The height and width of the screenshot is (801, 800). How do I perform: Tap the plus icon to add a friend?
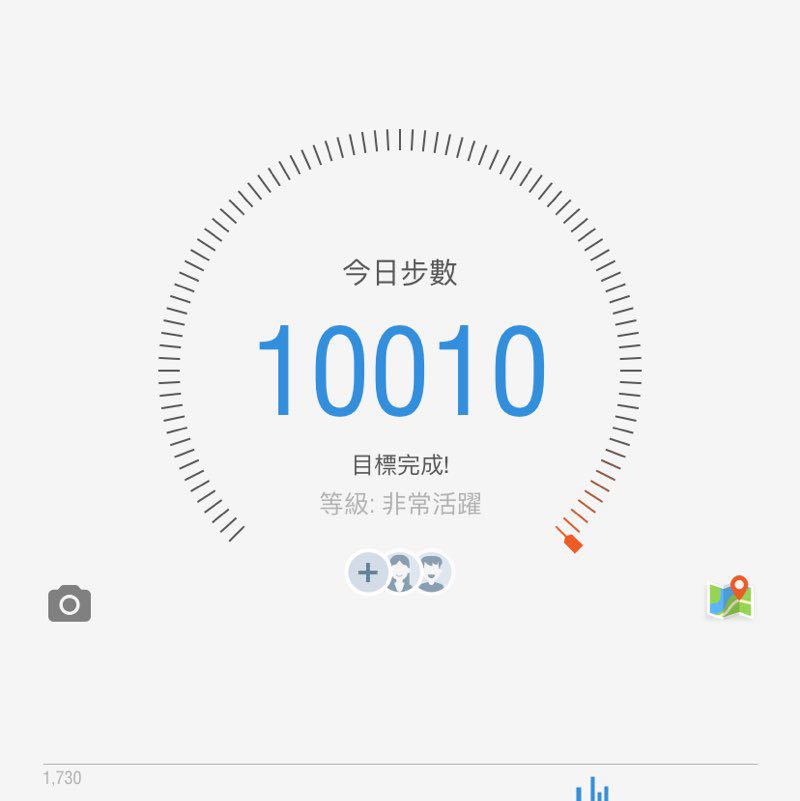pyautogui.click(x=366, y=572)
